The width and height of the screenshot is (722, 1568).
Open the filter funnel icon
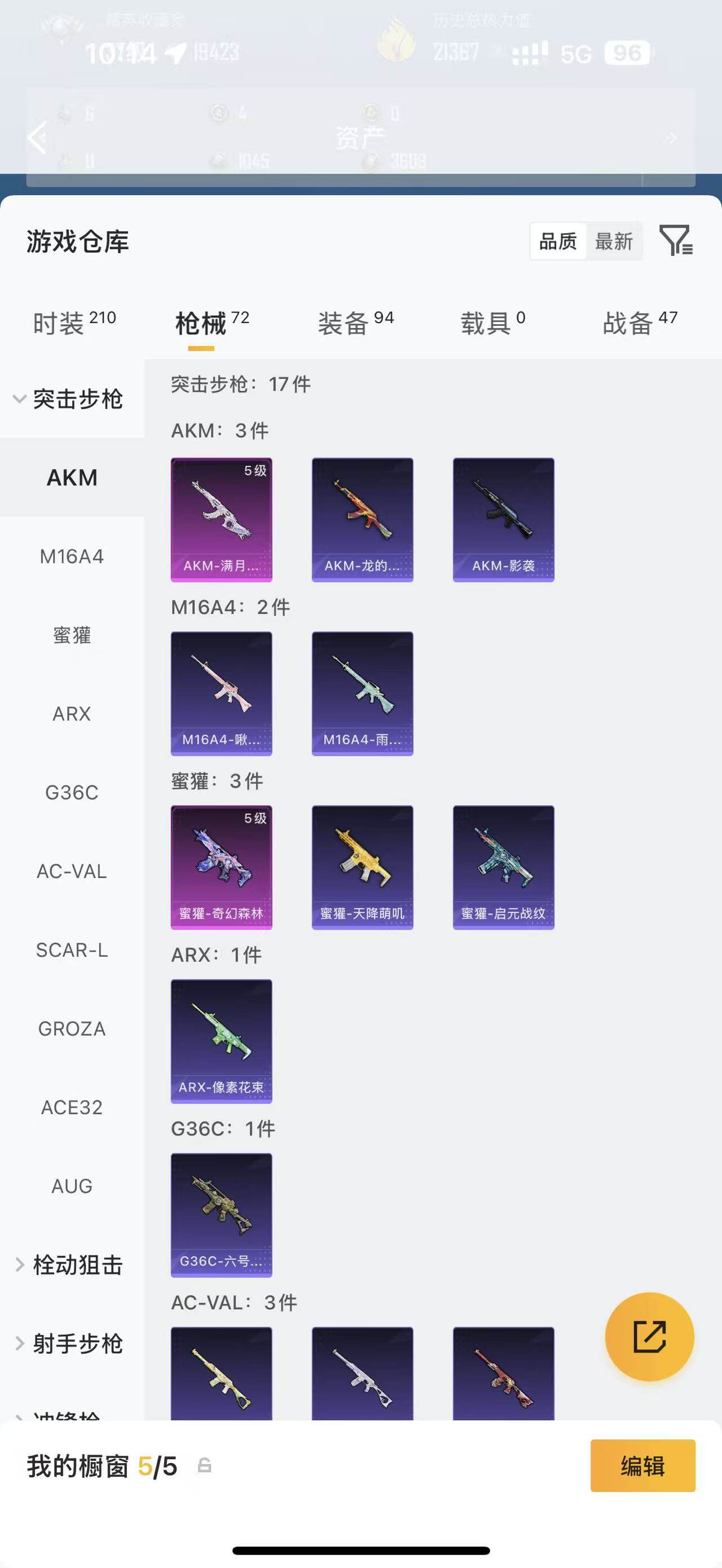(x=676, y=240)
